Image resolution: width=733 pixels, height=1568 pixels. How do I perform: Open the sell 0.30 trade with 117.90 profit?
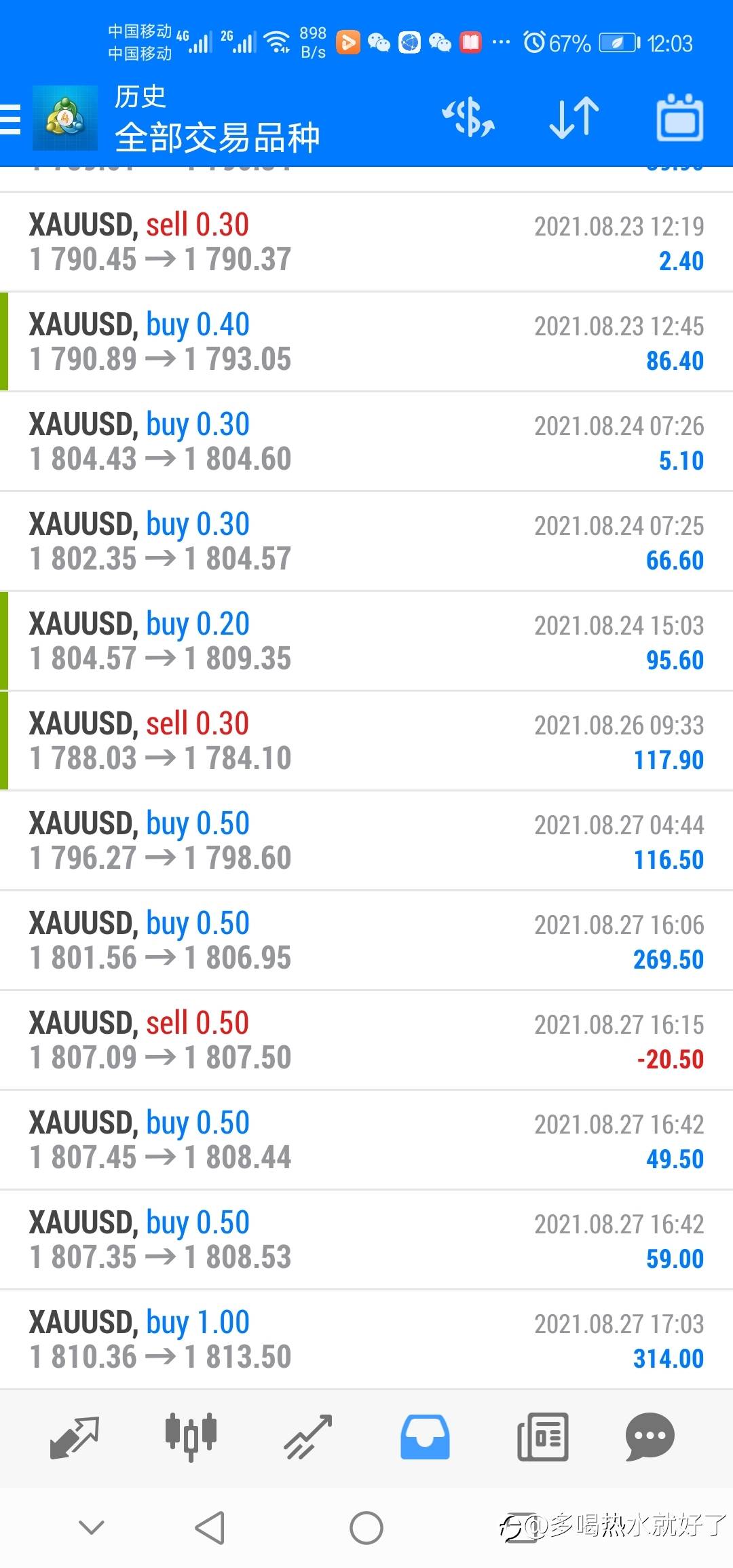pyautogui.click(x=366, y=741)
